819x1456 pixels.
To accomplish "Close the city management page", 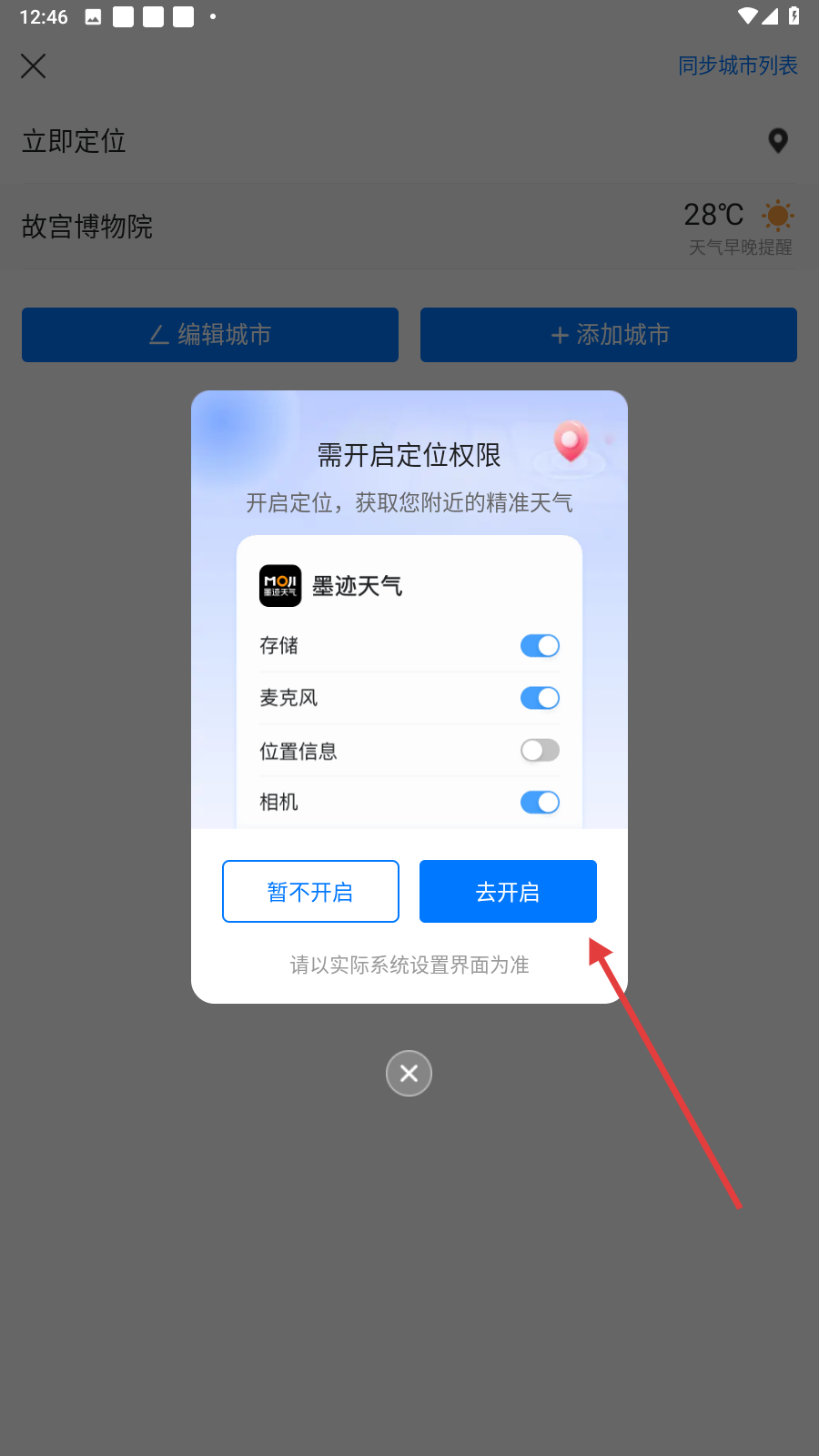I will (34, 66).
